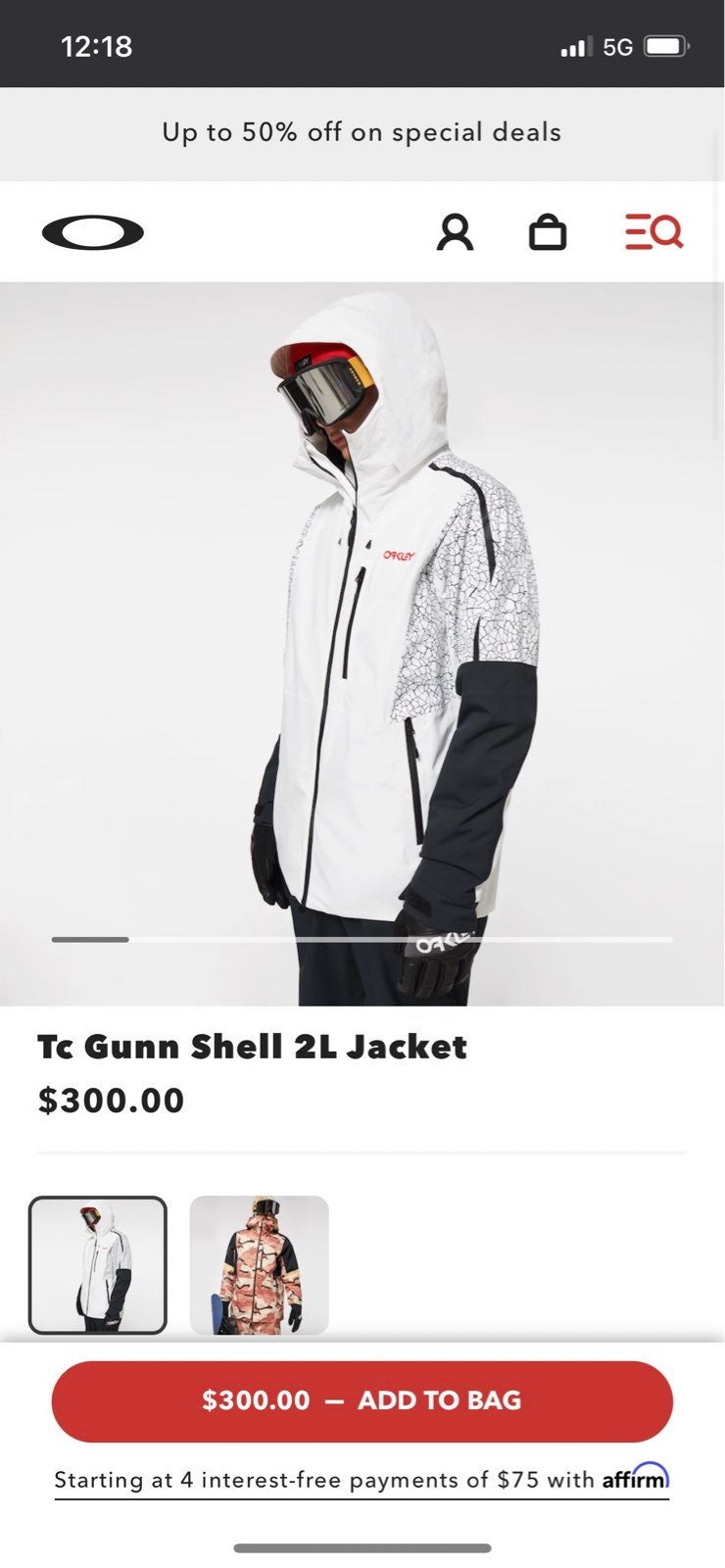725x1568 pixels.
Task: Tap the 50% off special deals banner
Action: 362,133
